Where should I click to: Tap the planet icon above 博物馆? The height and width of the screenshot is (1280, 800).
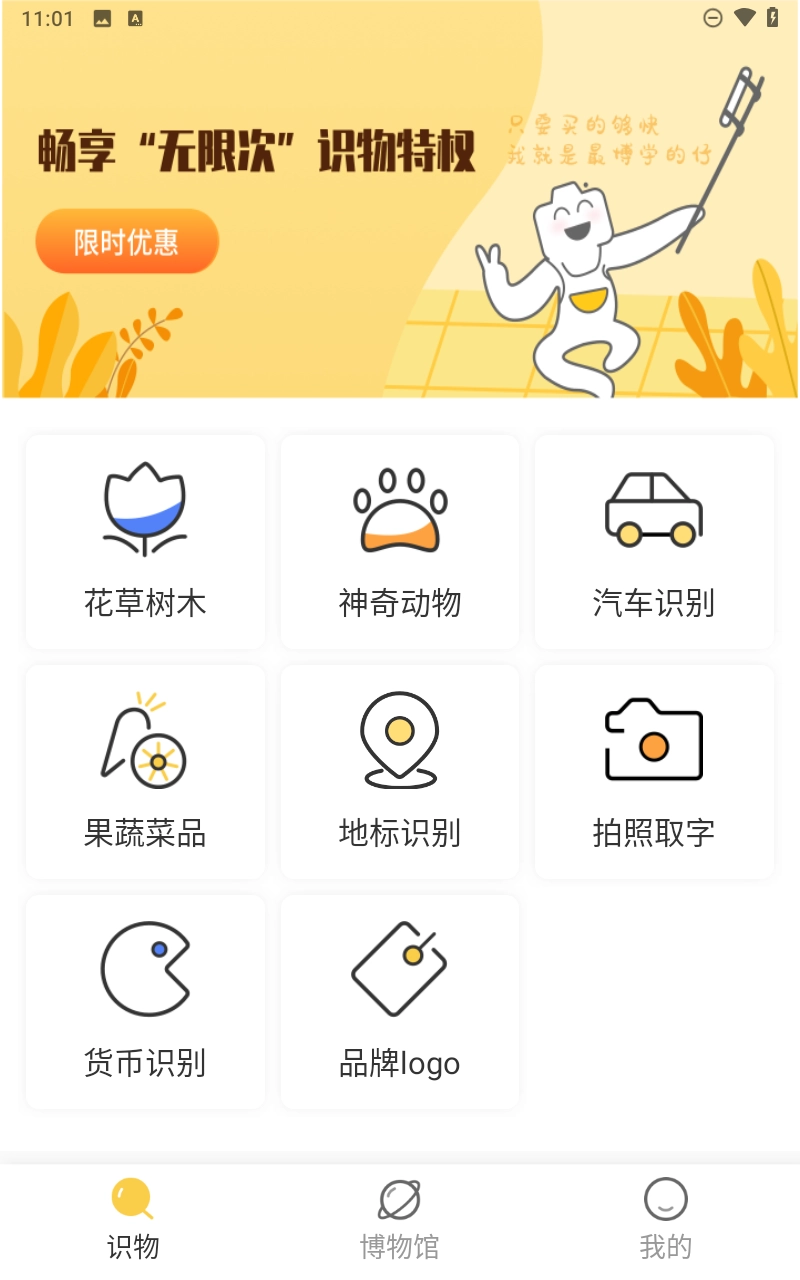399,1197
